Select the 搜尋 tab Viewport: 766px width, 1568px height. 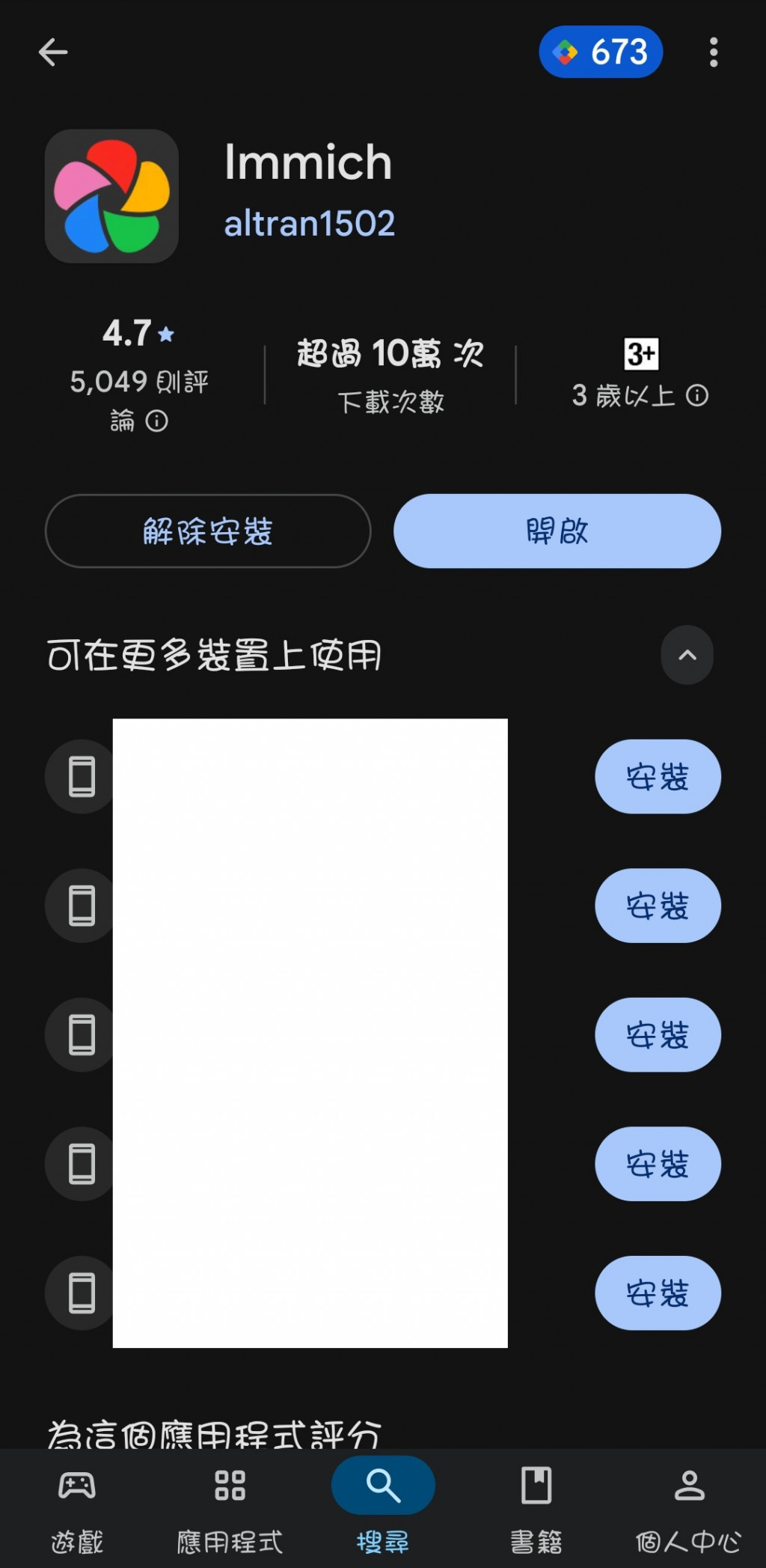coord(383,1506)
